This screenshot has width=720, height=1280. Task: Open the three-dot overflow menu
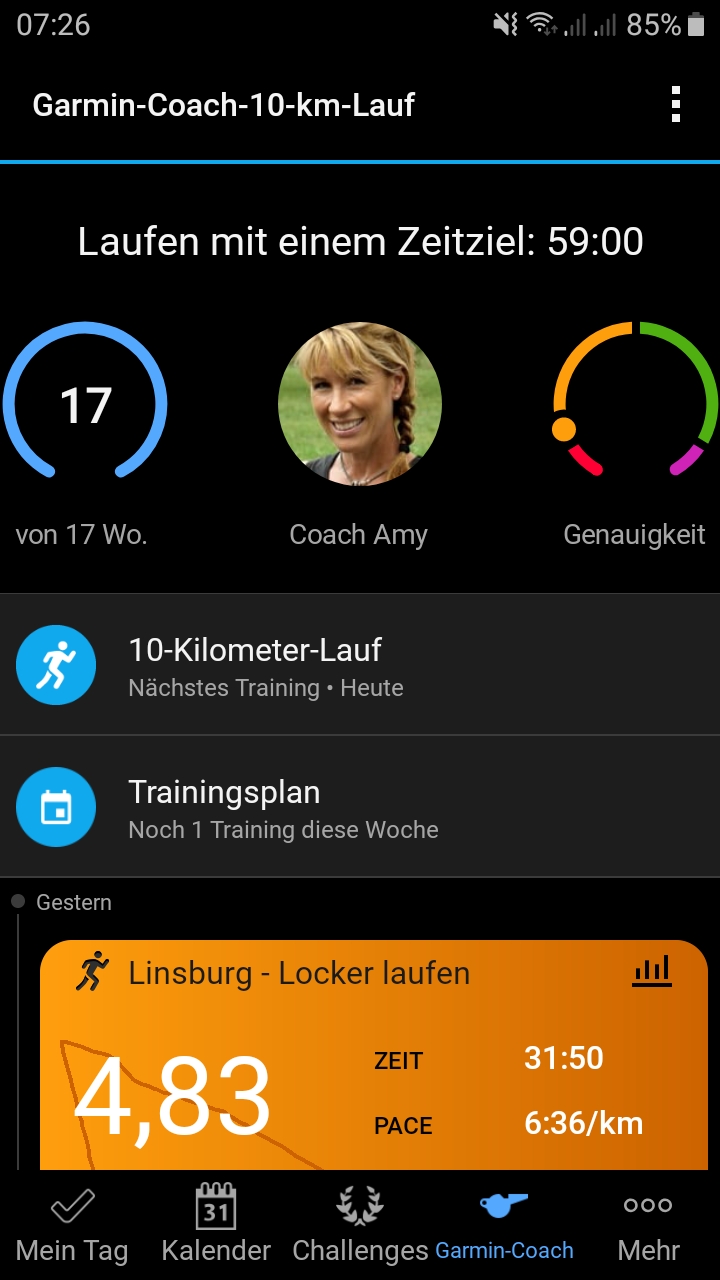click(x=676, y=104)
